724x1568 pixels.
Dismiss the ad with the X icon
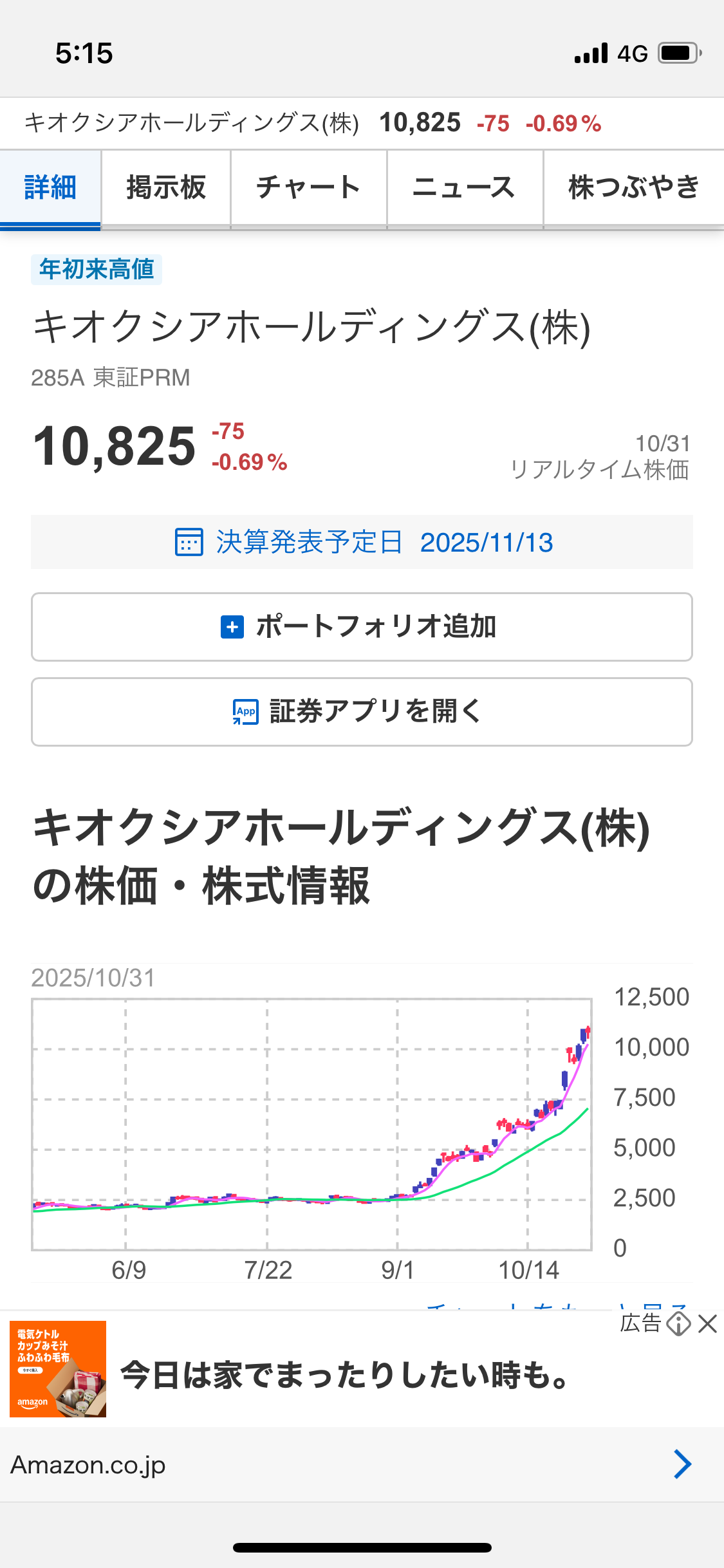pos(707,1324)
